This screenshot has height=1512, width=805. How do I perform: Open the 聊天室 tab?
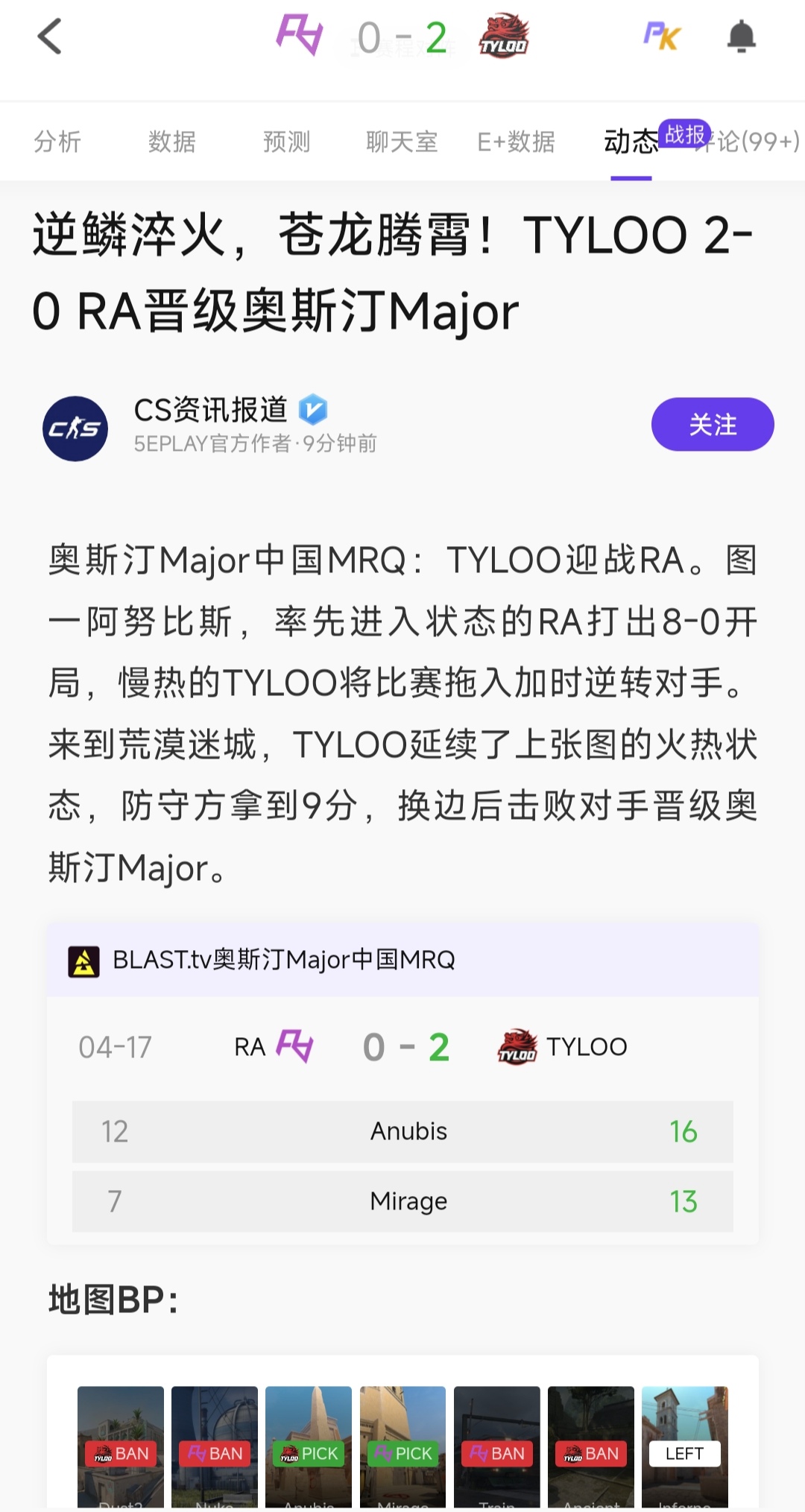pos(402,141)
